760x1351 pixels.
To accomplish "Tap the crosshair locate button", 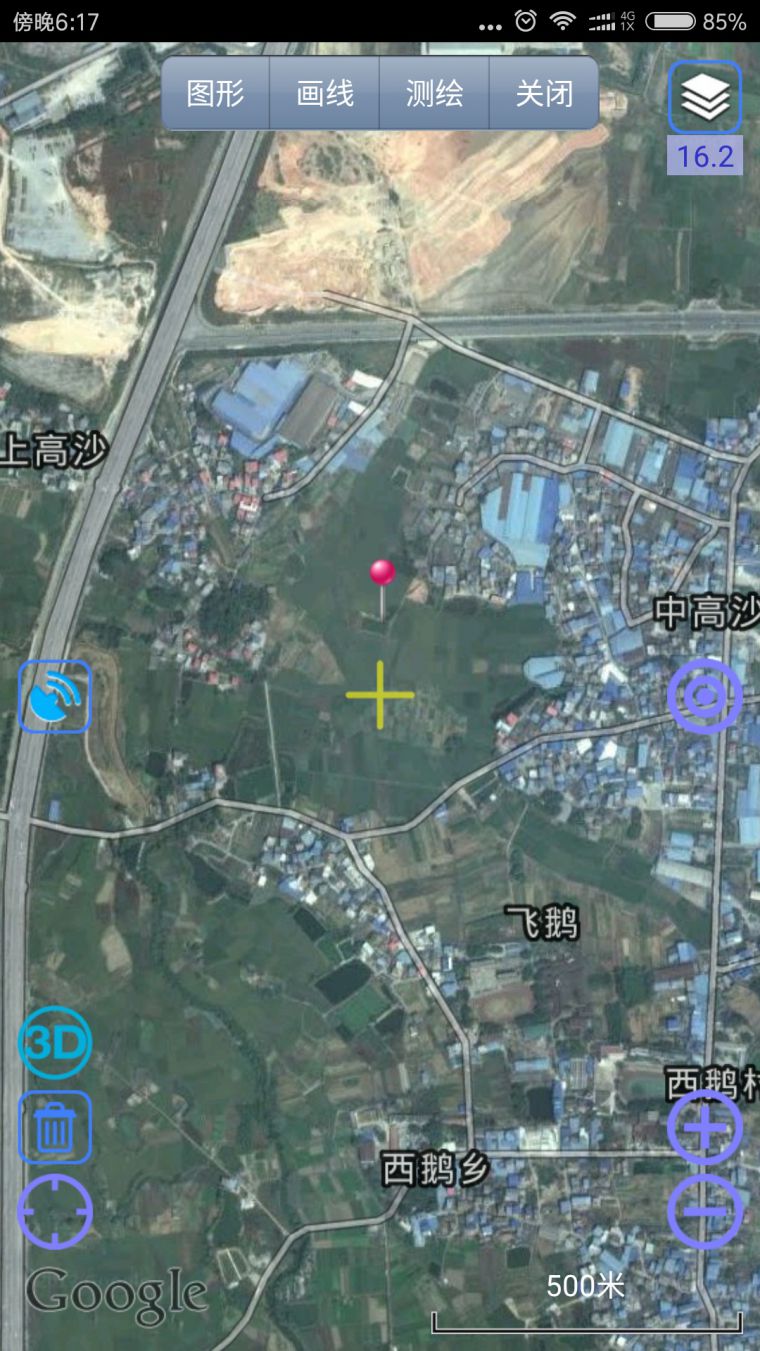I will pyautogui.click(x=55, y=1212).
